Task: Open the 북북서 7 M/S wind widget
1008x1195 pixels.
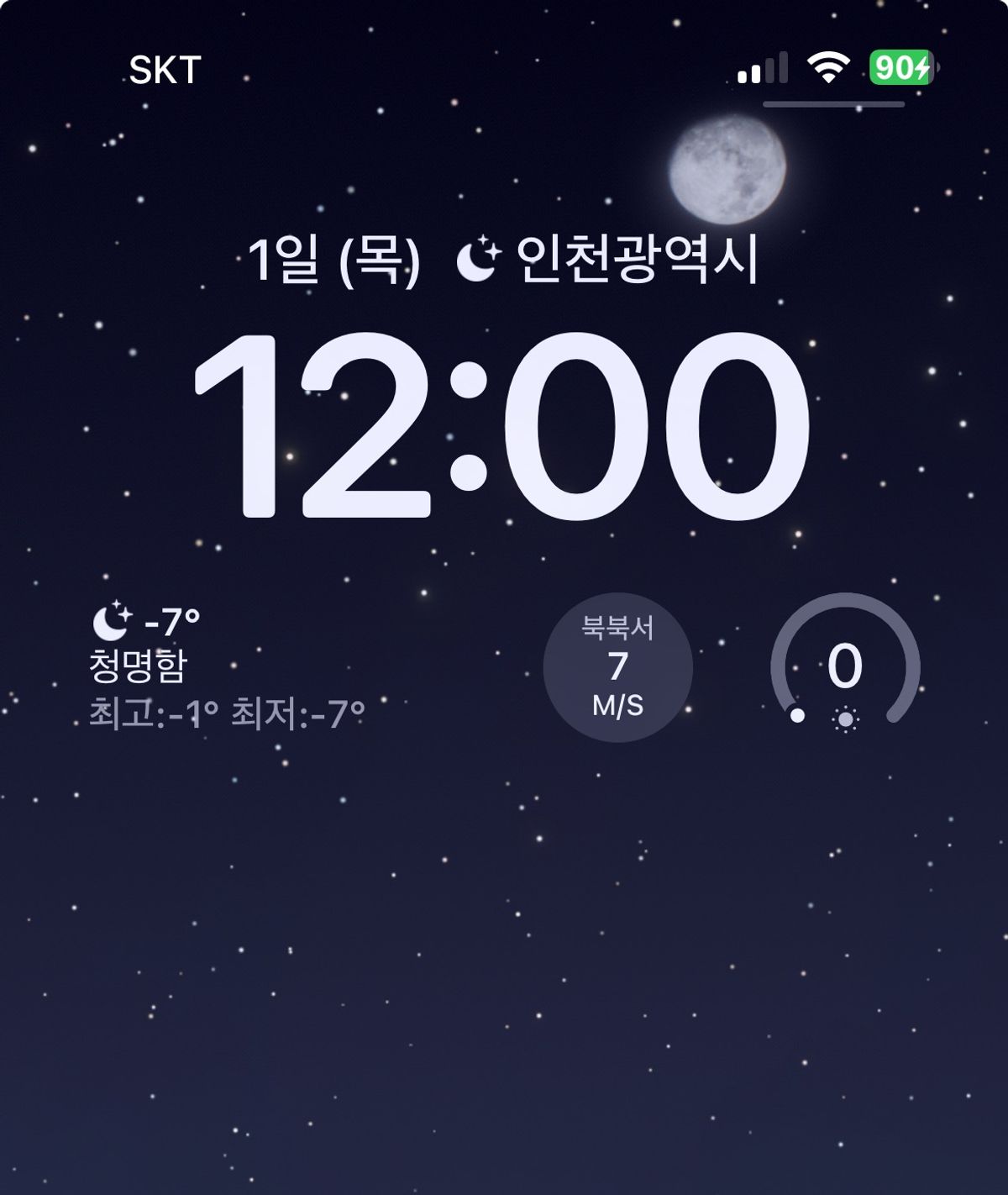Action: click(617, 667)
